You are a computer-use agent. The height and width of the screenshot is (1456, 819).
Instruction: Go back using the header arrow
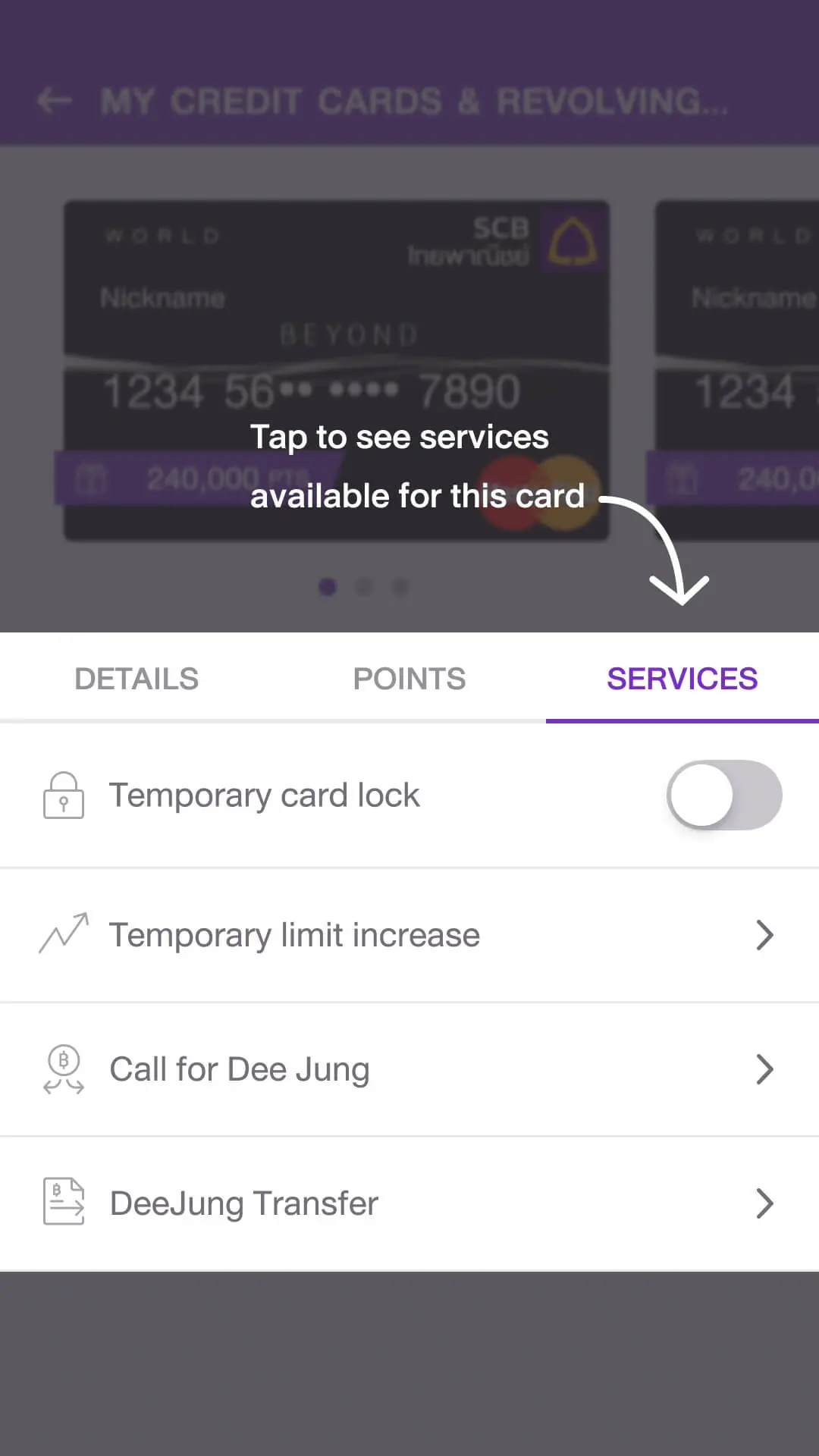55,100
